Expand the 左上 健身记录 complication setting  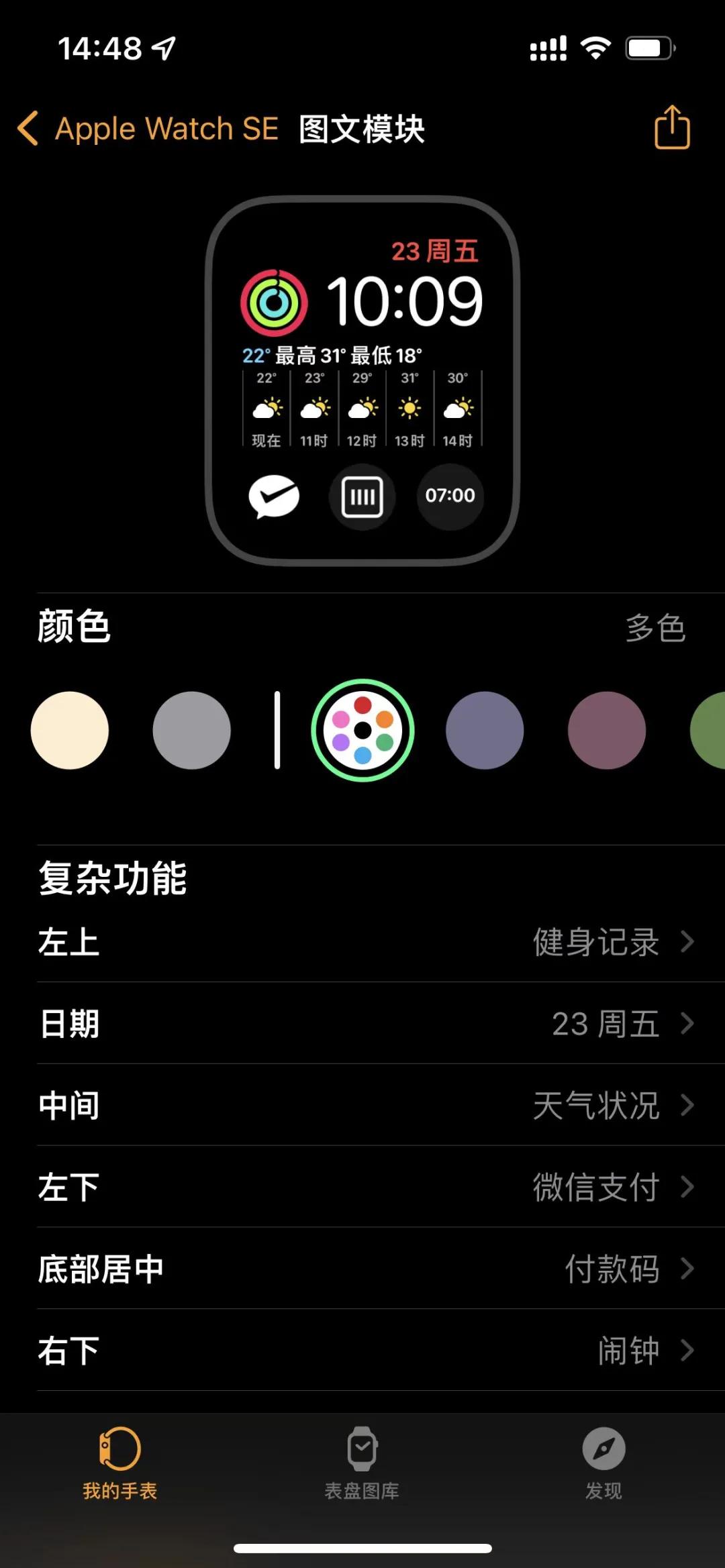point(362,942)
